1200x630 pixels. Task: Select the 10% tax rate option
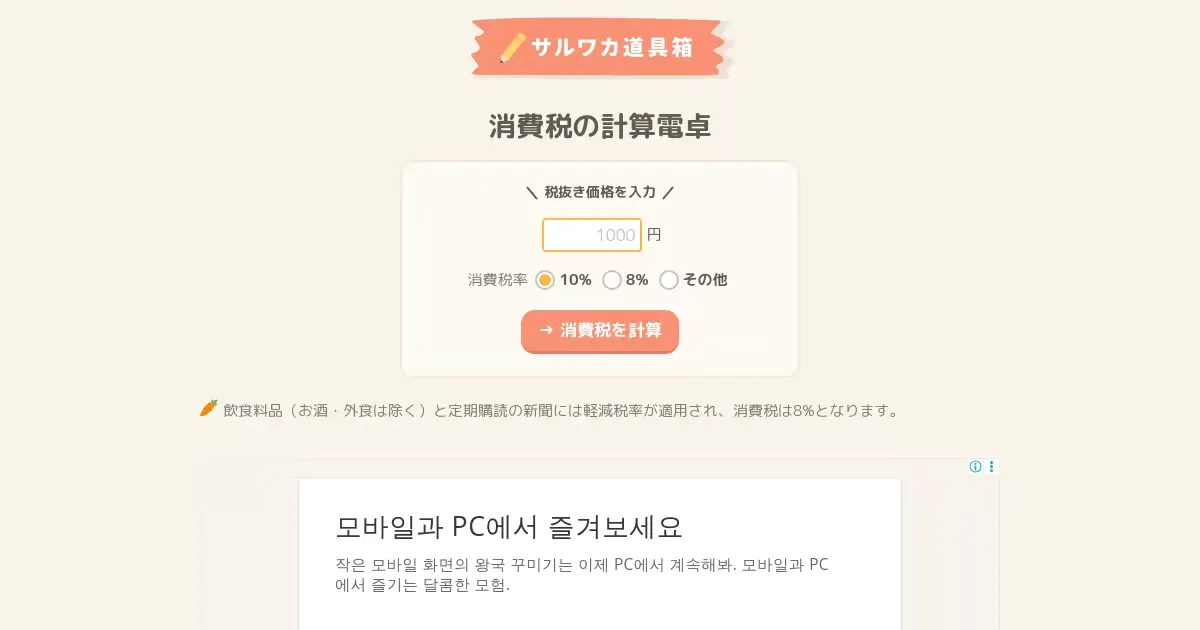[545, 280]
